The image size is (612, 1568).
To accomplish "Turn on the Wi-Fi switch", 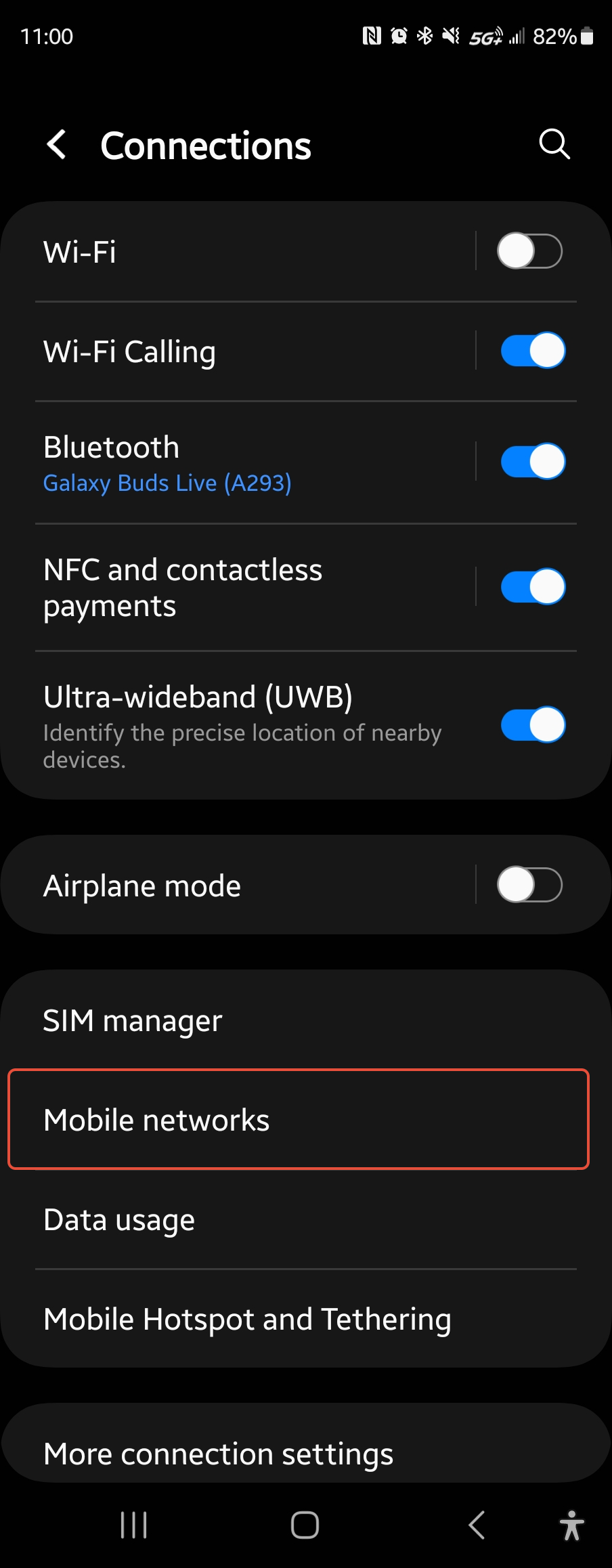I will tap(530, 251).
